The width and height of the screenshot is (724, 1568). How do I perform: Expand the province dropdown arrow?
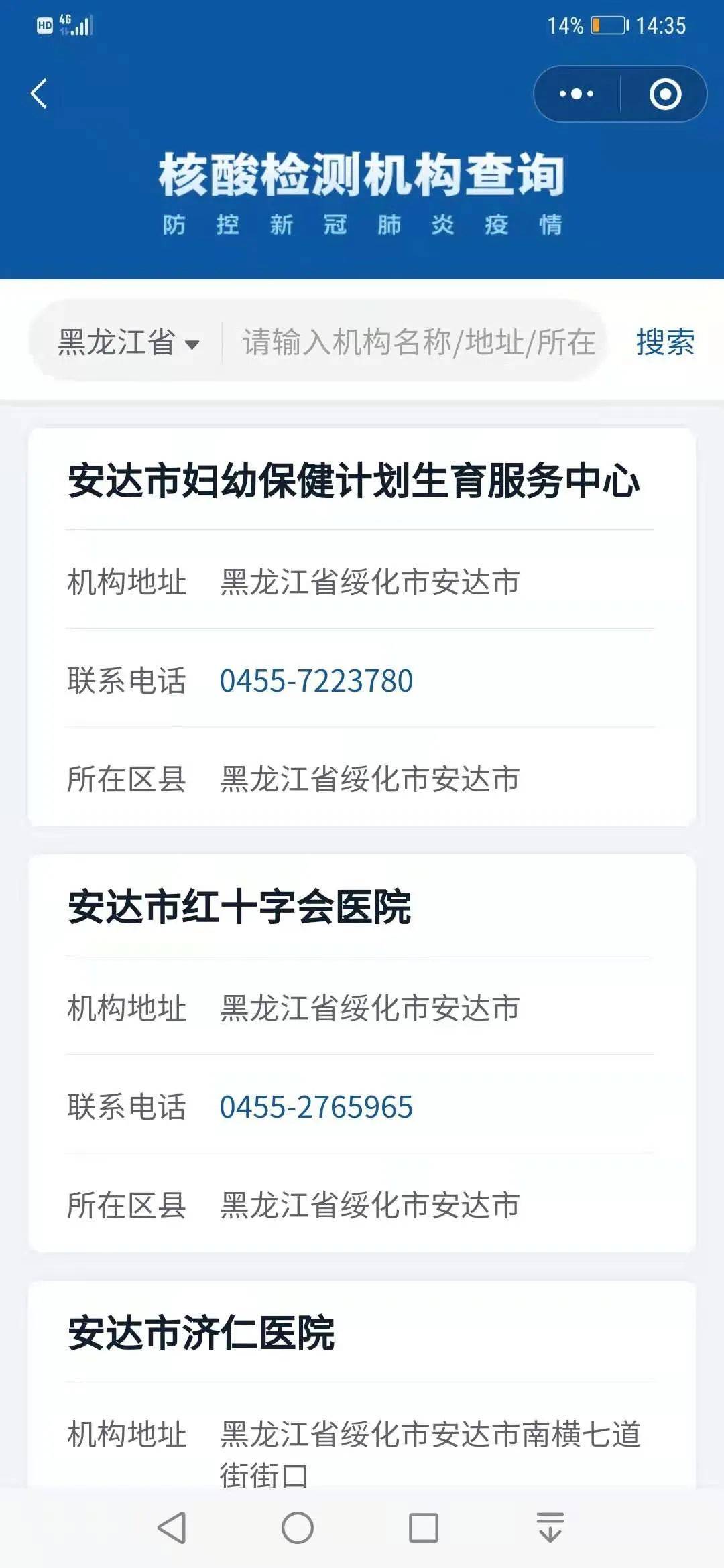click(192, 345)
